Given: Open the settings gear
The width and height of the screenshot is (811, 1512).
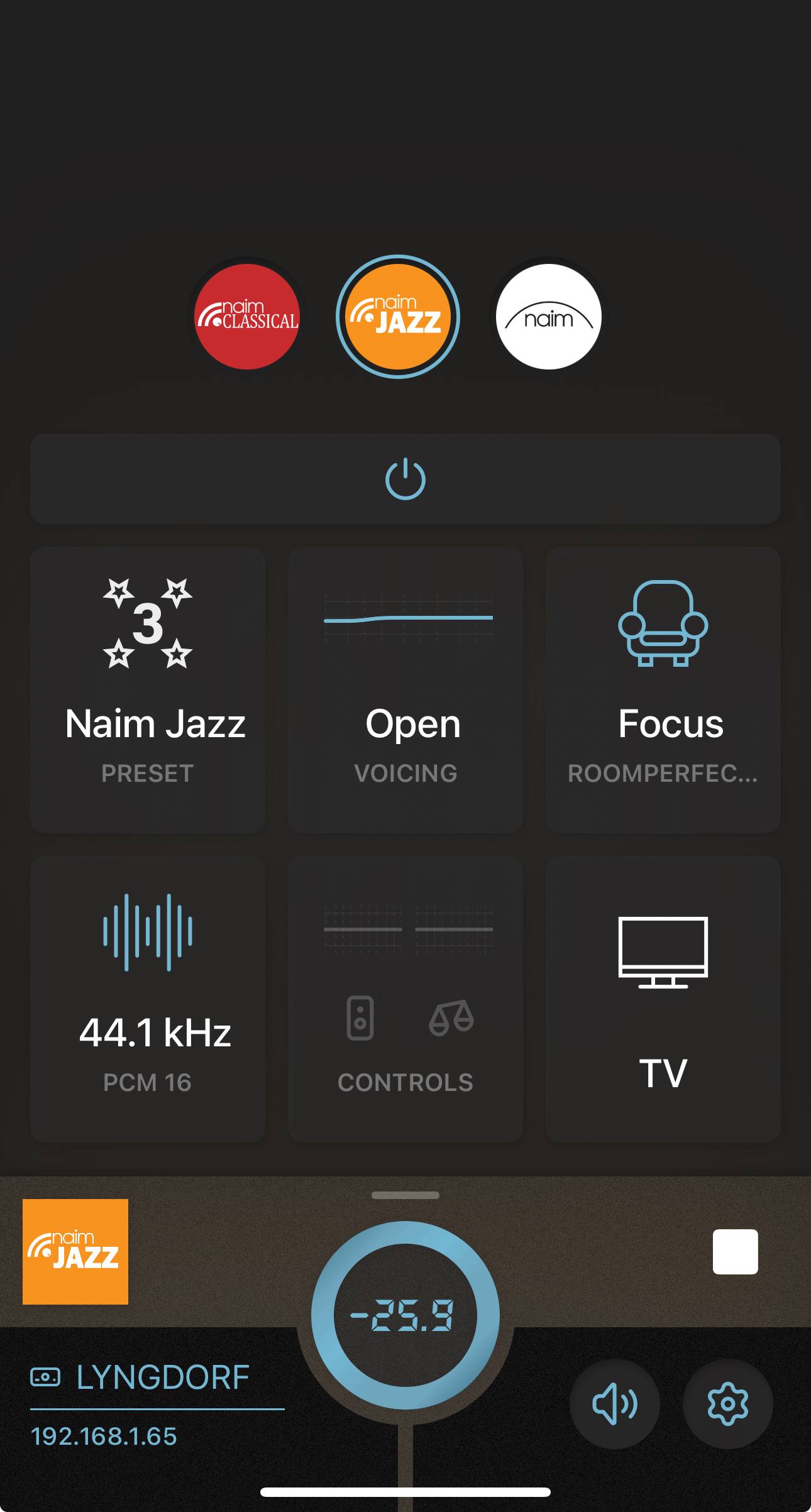Looking at the screenshot, I should [x=728, y=1403].
